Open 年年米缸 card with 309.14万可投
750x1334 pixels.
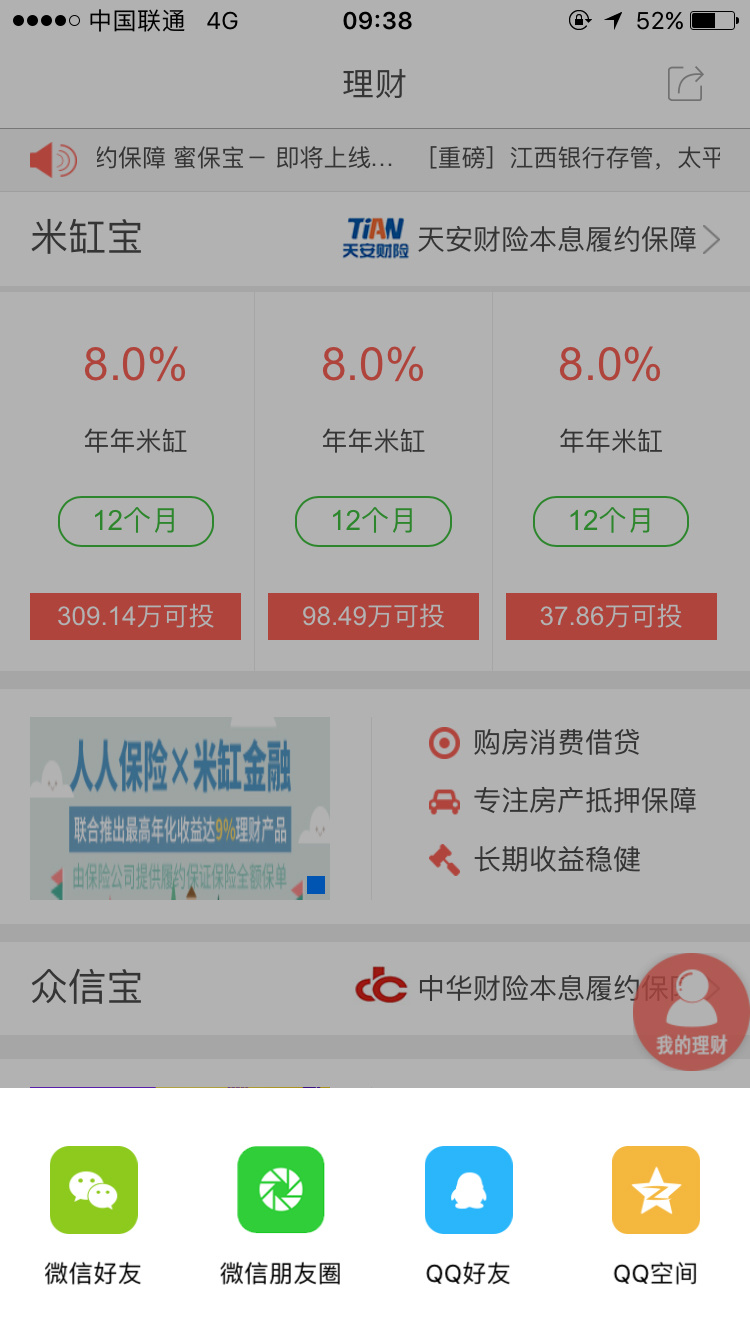(135, 482)
